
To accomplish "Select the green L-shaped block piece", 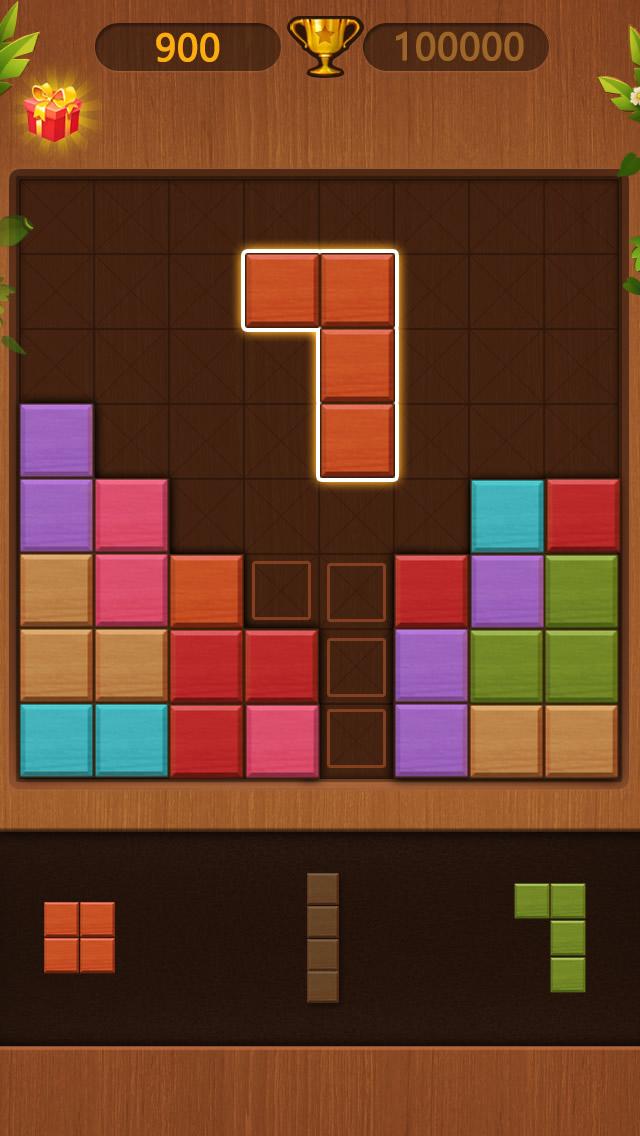I will (x=551, y=937).
